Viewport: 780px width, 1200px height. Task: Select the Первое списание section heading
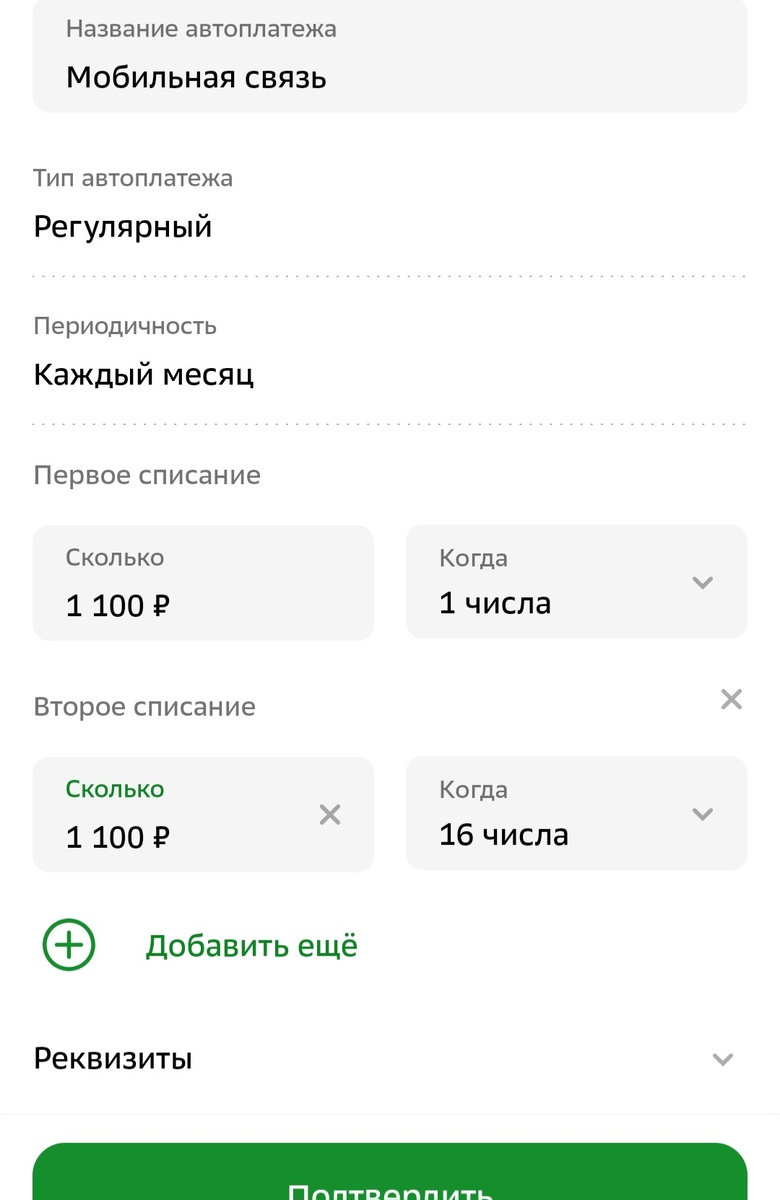[147, 474]
